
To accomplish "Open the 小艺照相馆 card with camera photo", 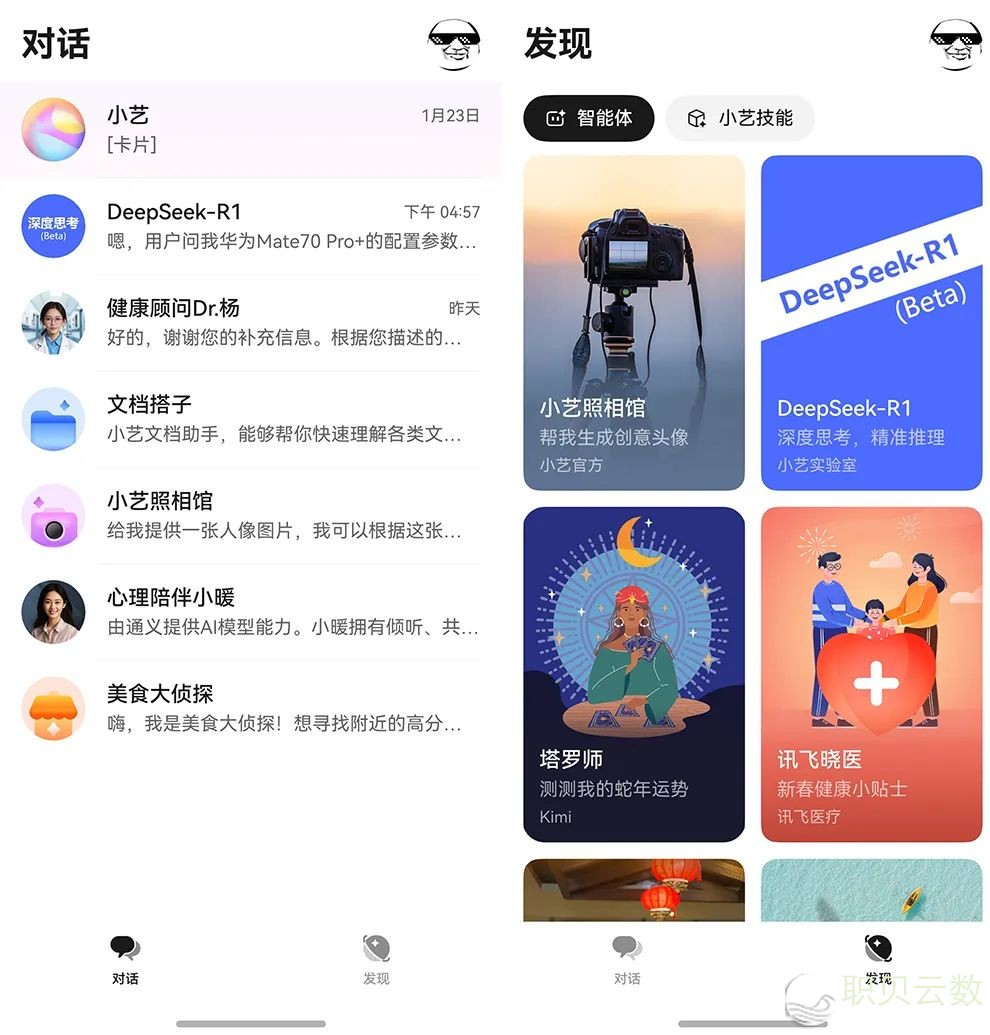I will click(634, 322).
